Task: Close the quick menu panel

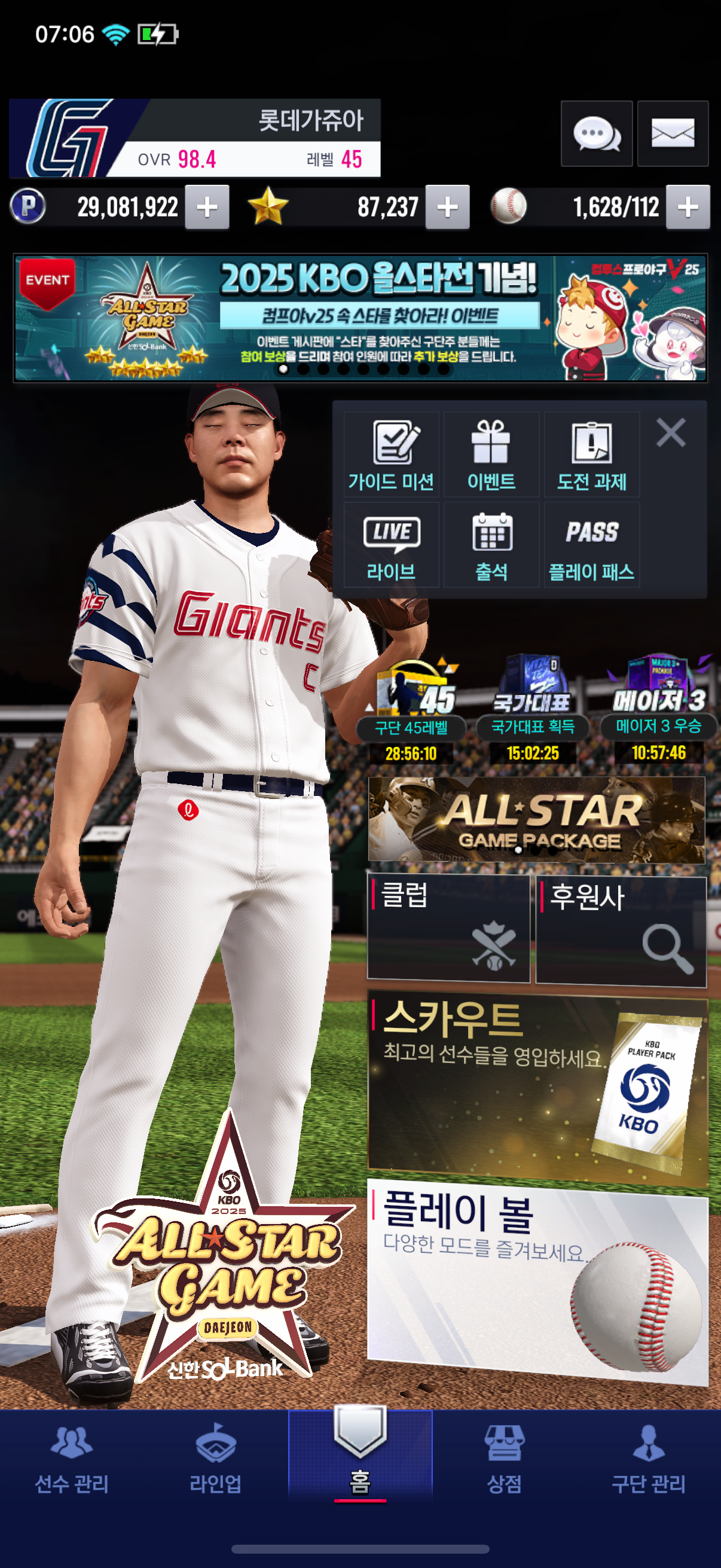Action: (x=671, y=433)
